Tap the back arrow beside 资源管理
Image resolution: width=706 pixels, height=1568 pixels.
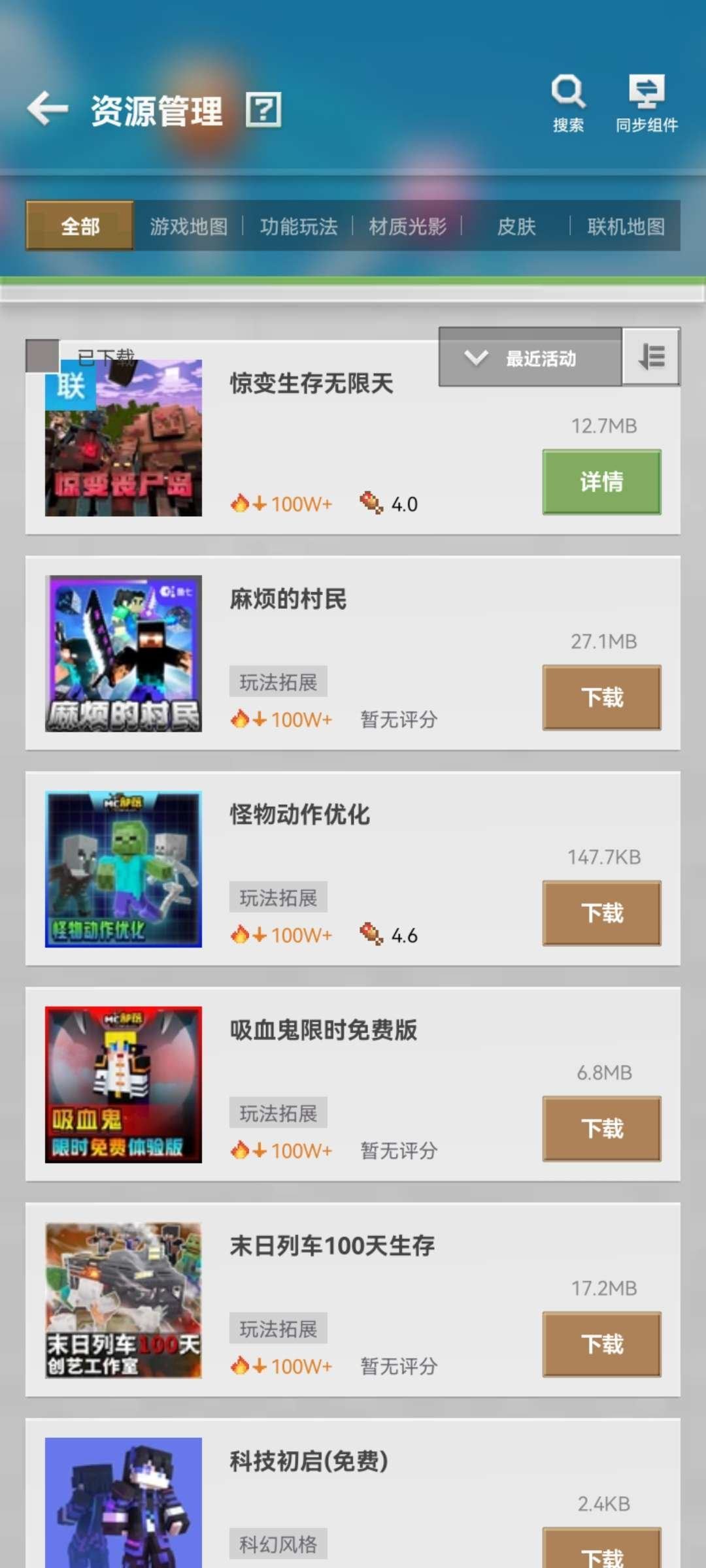(x=46, y=108)
